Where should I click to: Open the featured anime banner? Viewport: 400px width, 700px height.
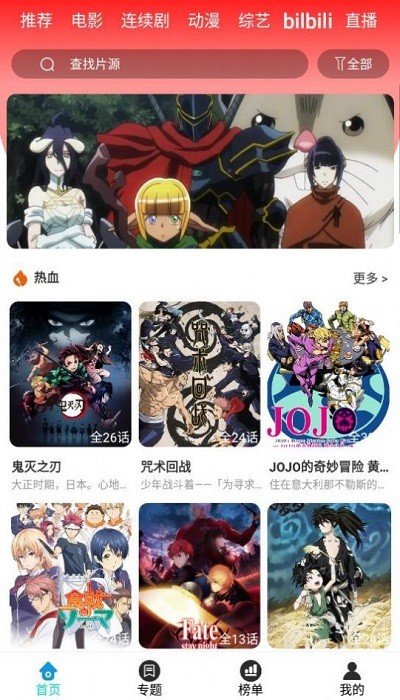(200, 171)
